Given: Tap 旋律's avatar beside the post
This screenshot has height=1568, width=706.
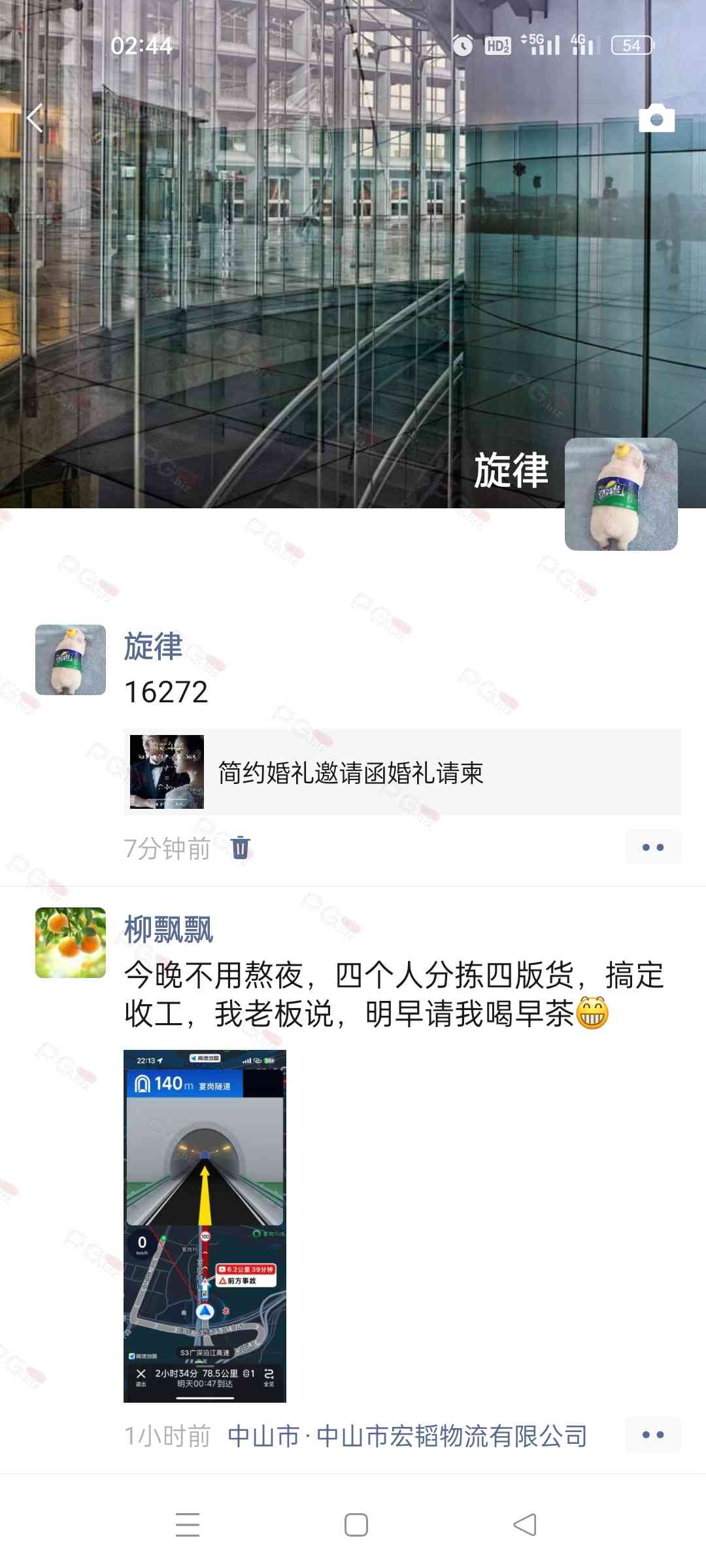Looking at the screenshot, I should (x=71, y=660).
